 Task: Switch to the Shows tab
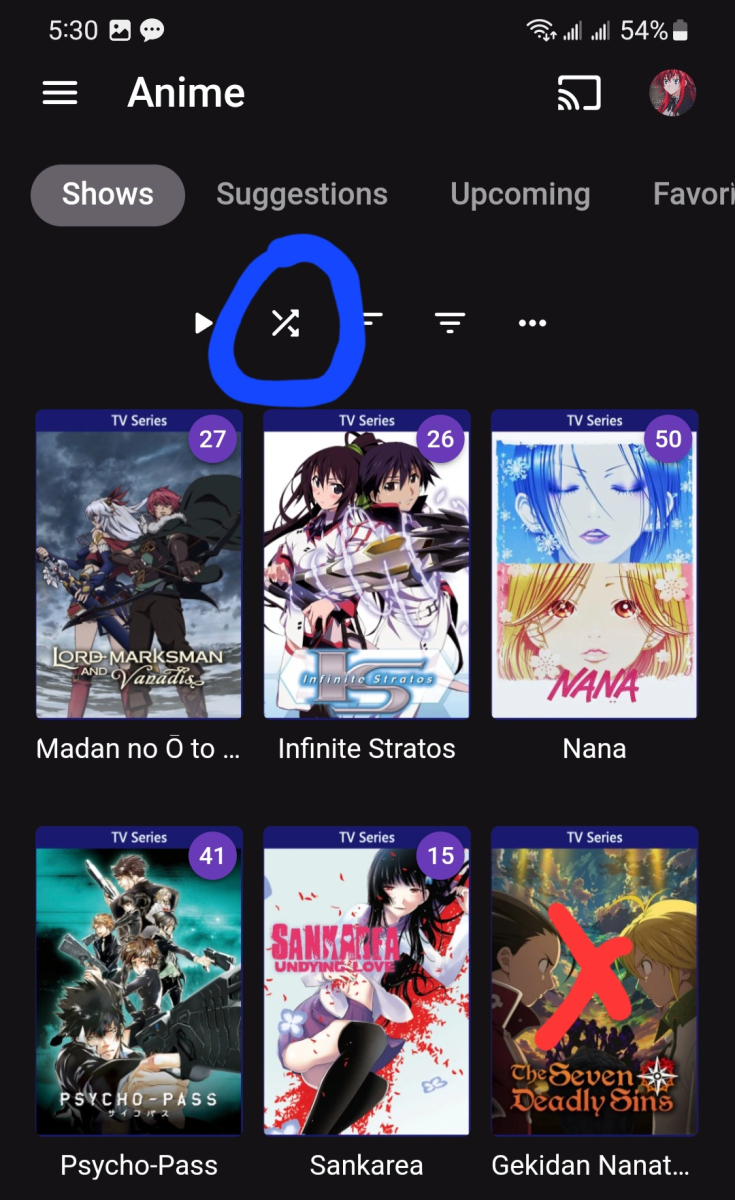[x=108, y=194]
